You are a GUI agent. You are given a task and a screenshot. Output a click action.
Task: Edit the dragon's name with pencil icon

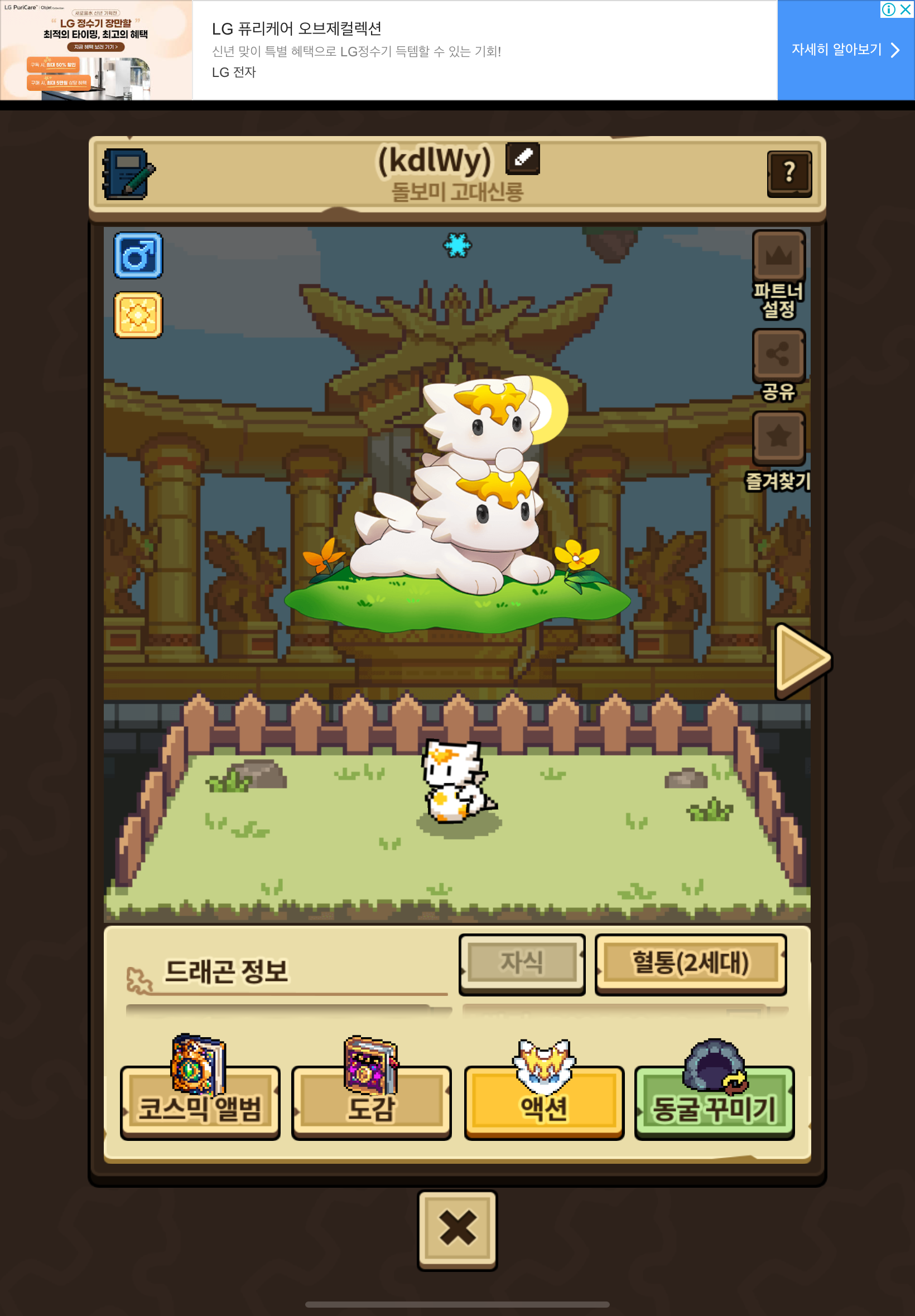pyautogui.click(x=522, y=158)
